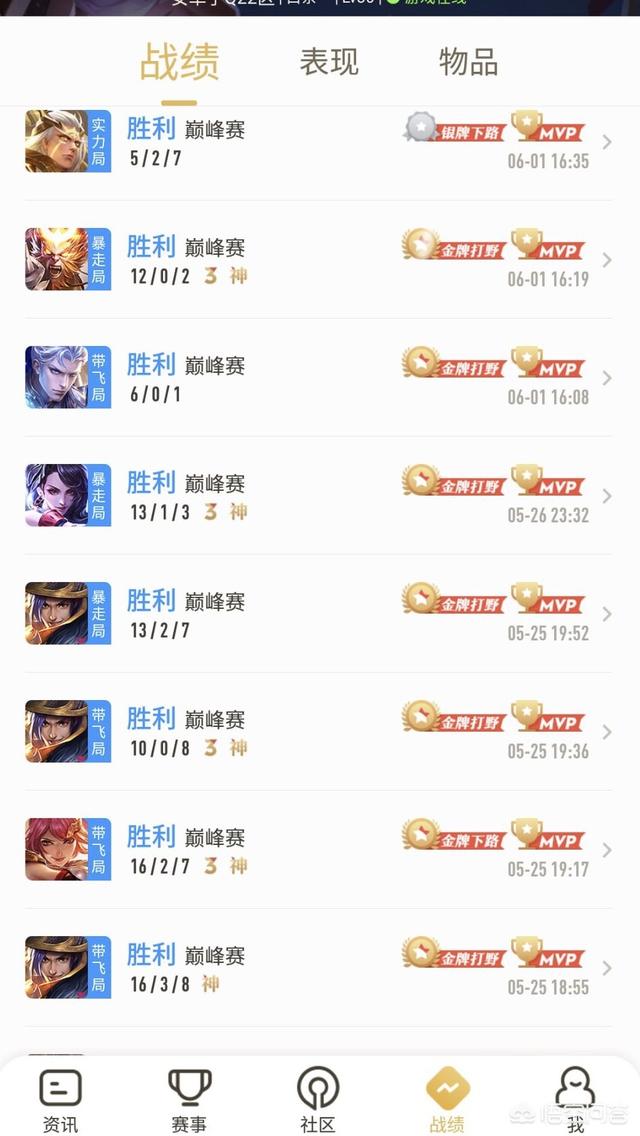View the match played 06-01 16:08
Viewport: 640px width, 1136px height.
tap(318, 378)
